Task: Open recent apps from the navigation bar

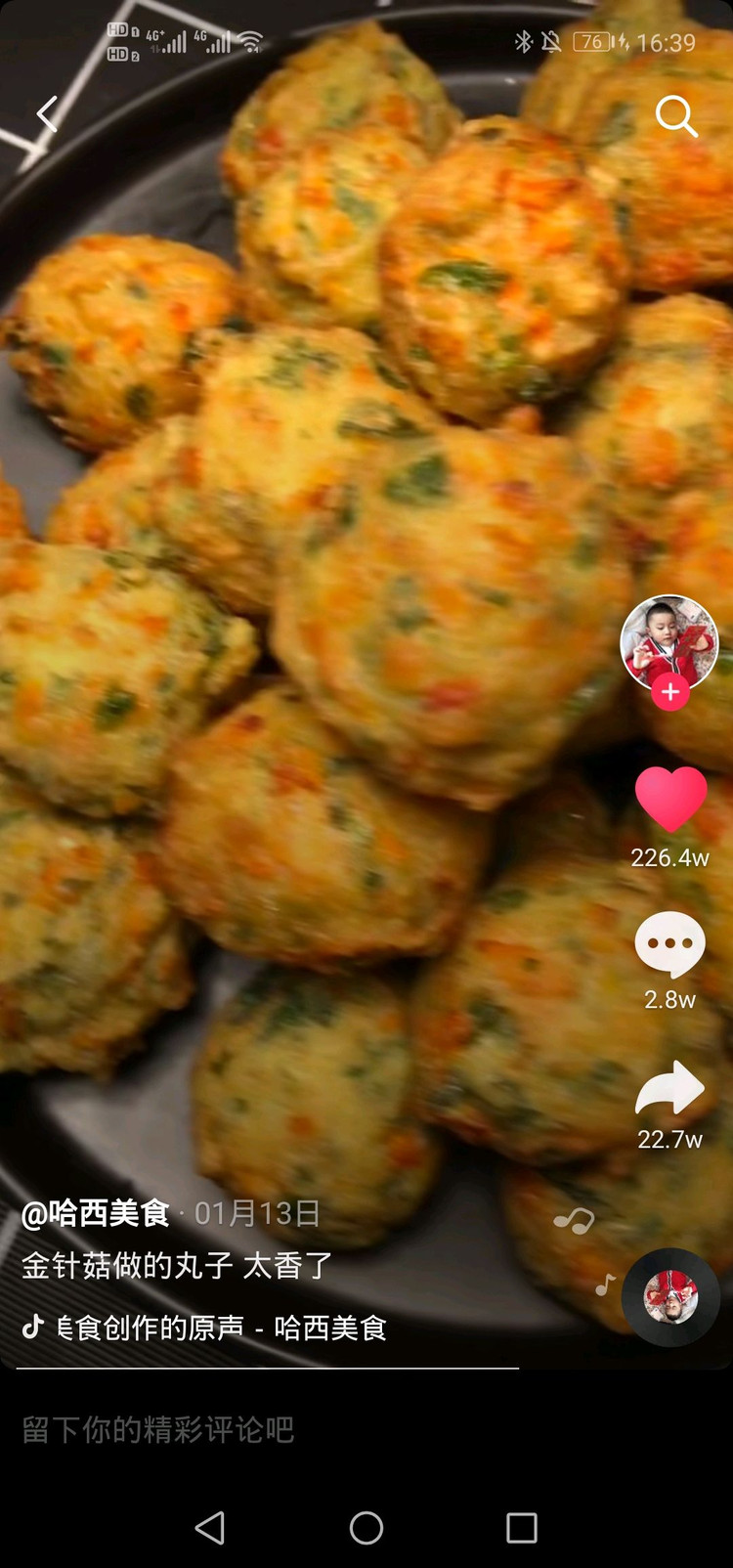Action: [522, 1528]
